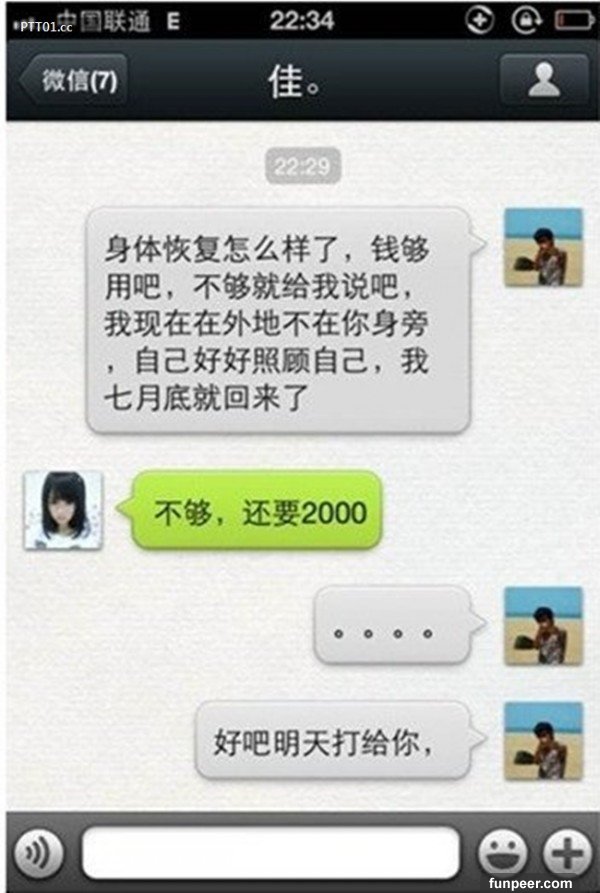
Task: Go back to the 微信 chat list
Action: tap(76, 81)
